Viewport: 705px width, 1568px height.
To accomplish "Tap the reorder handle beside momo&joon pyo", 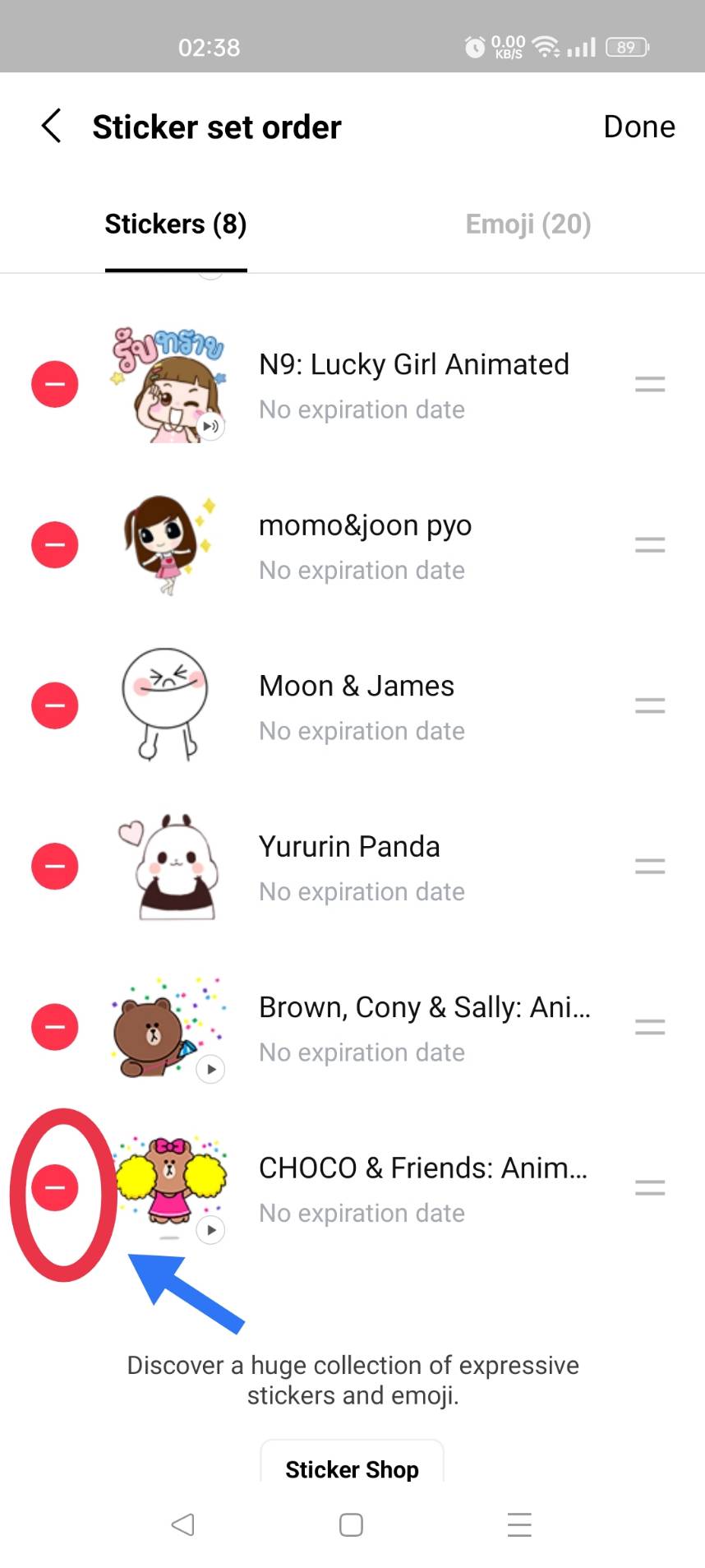I will pyautogui.click(x=650, y=543).
